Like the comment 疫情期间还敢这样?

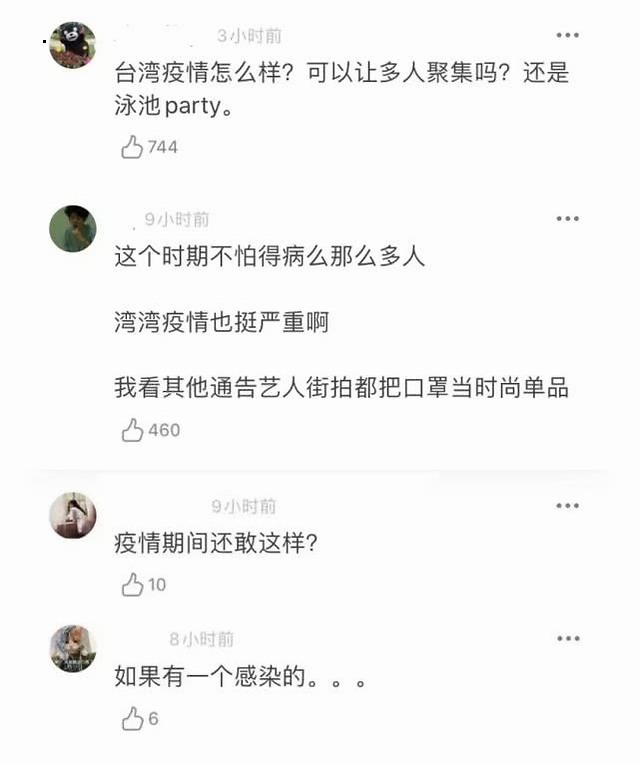point(132,585)
